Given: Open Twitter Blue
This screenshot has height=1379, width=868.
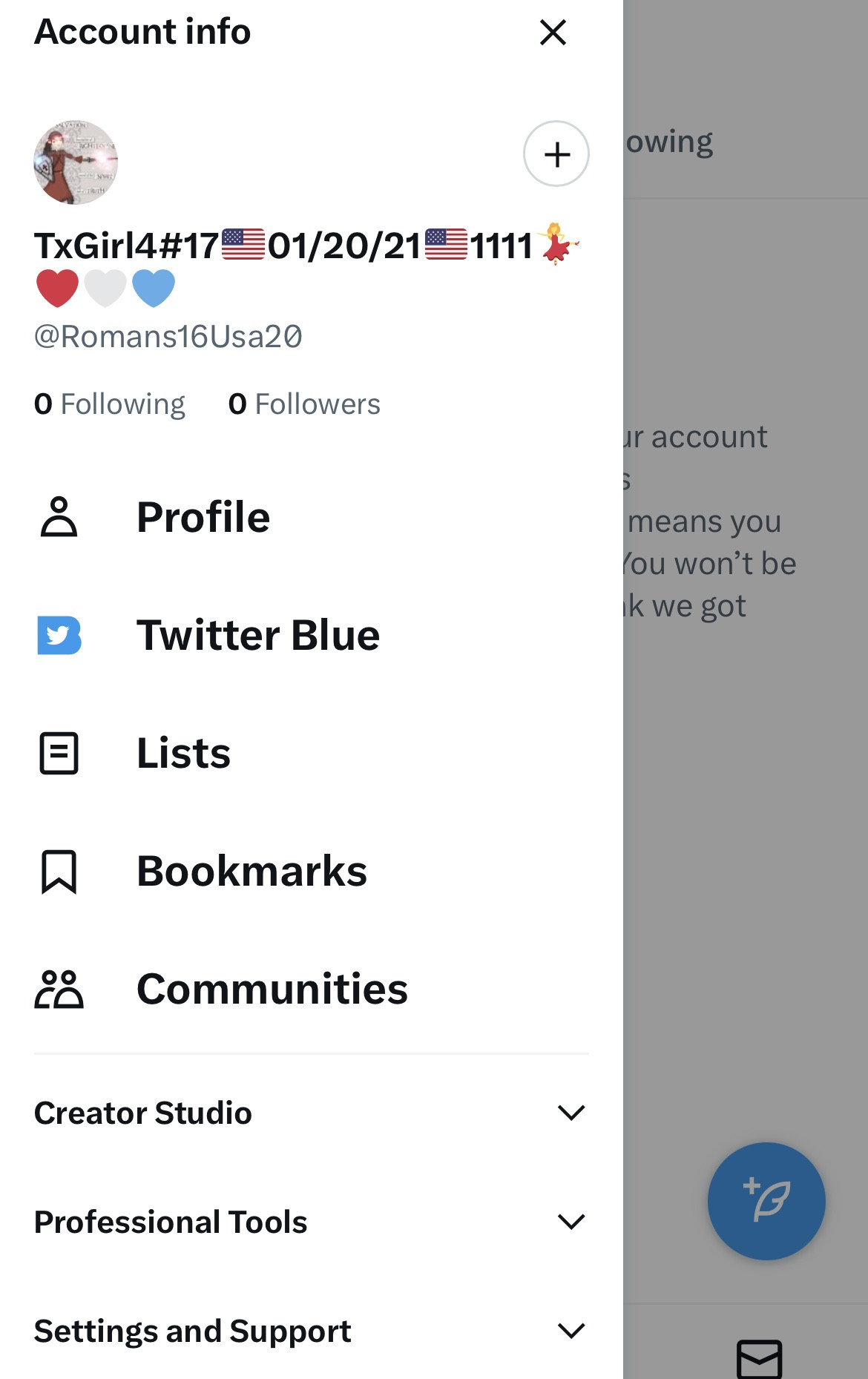Looking at the screenshot, I should tap(257, 636).
